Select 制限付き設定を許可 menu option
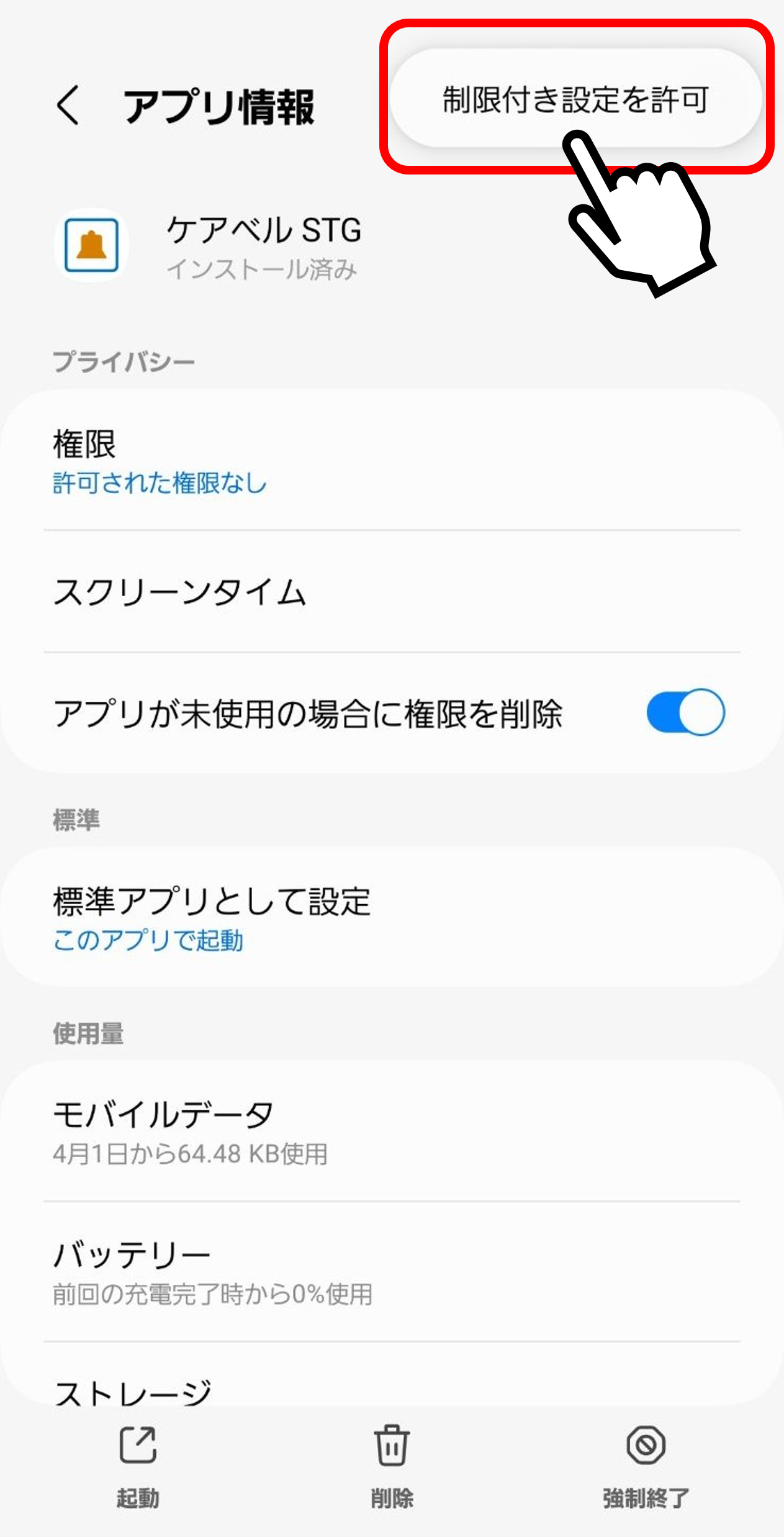The width and height of the screenshot is (784, 1537). (575, 98)
